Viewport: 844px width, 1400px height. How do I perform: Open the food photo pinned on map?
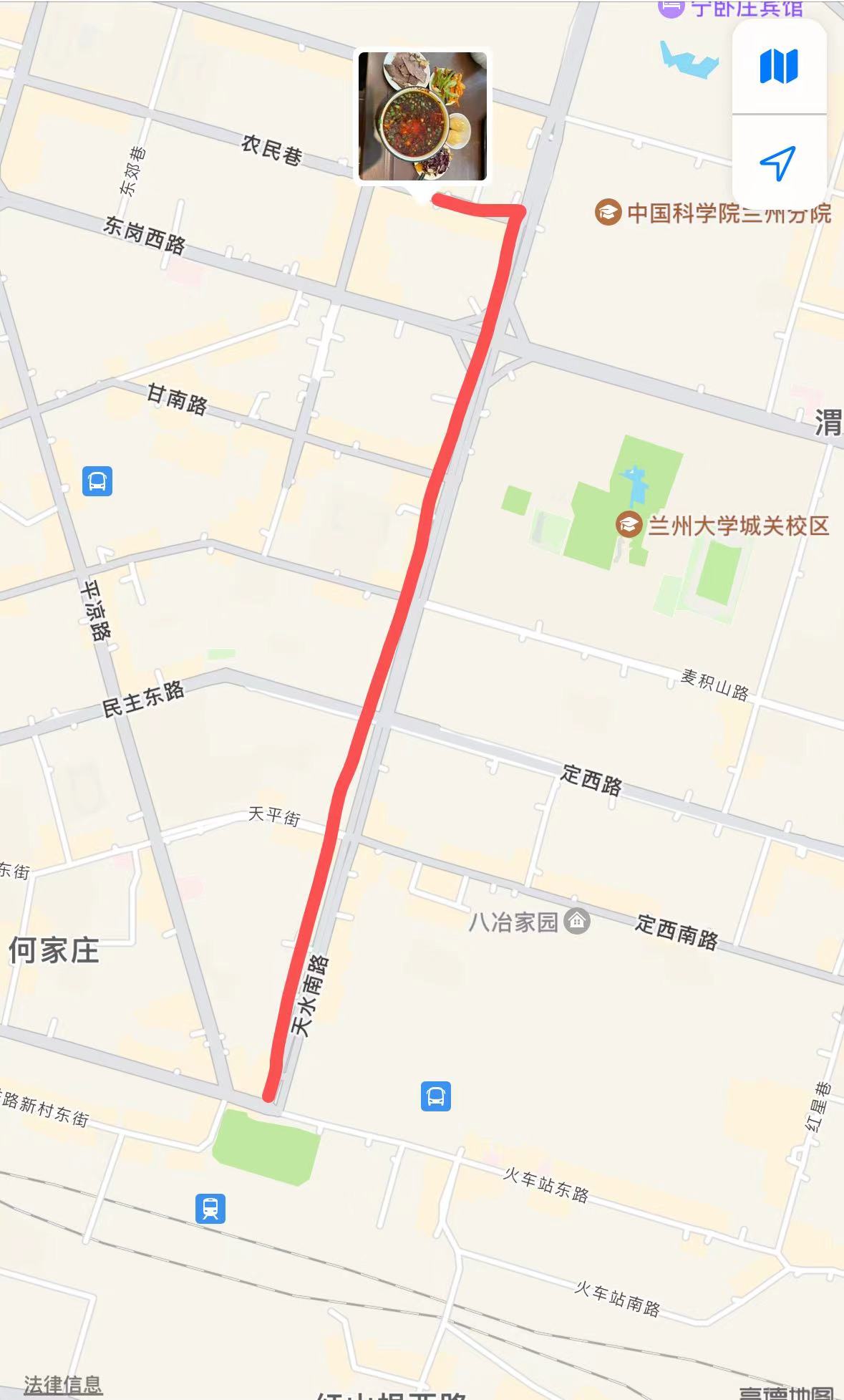point(422,116)
